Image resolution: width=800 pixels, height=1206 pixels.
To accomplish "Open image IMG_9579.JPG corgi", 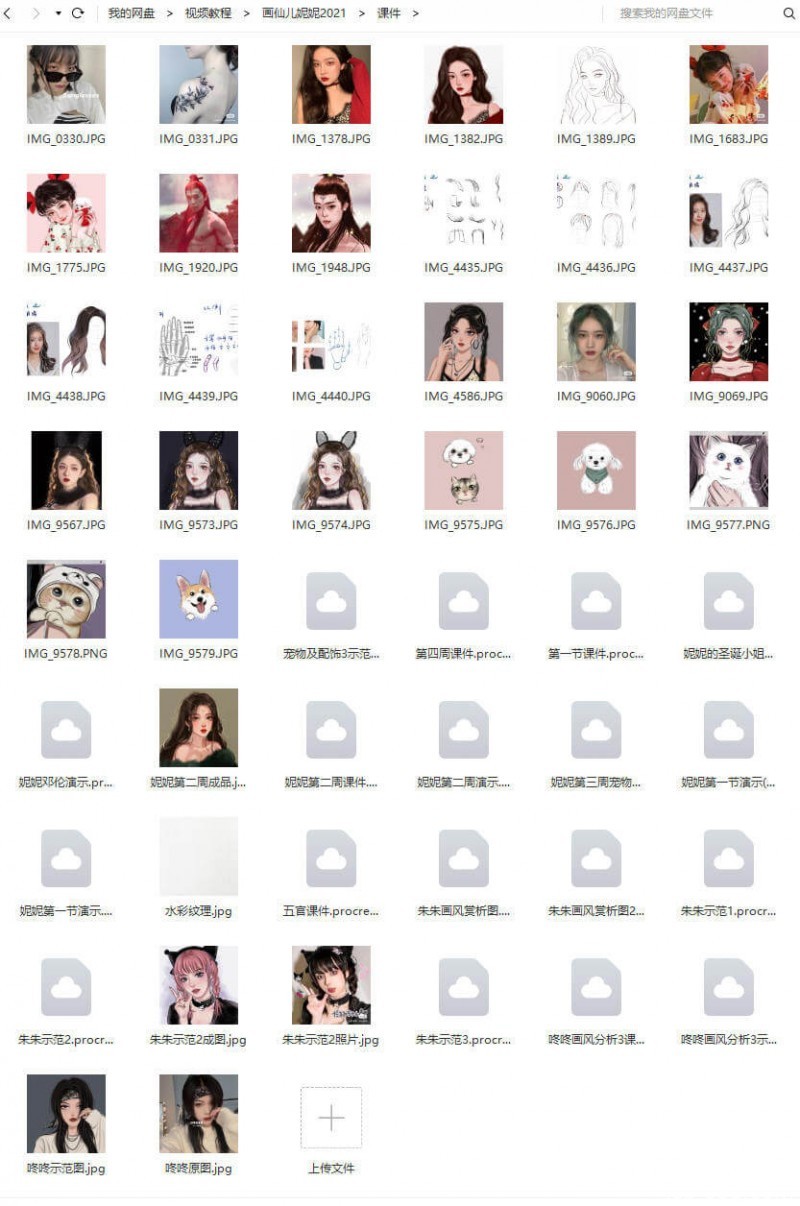I will 198,599.
